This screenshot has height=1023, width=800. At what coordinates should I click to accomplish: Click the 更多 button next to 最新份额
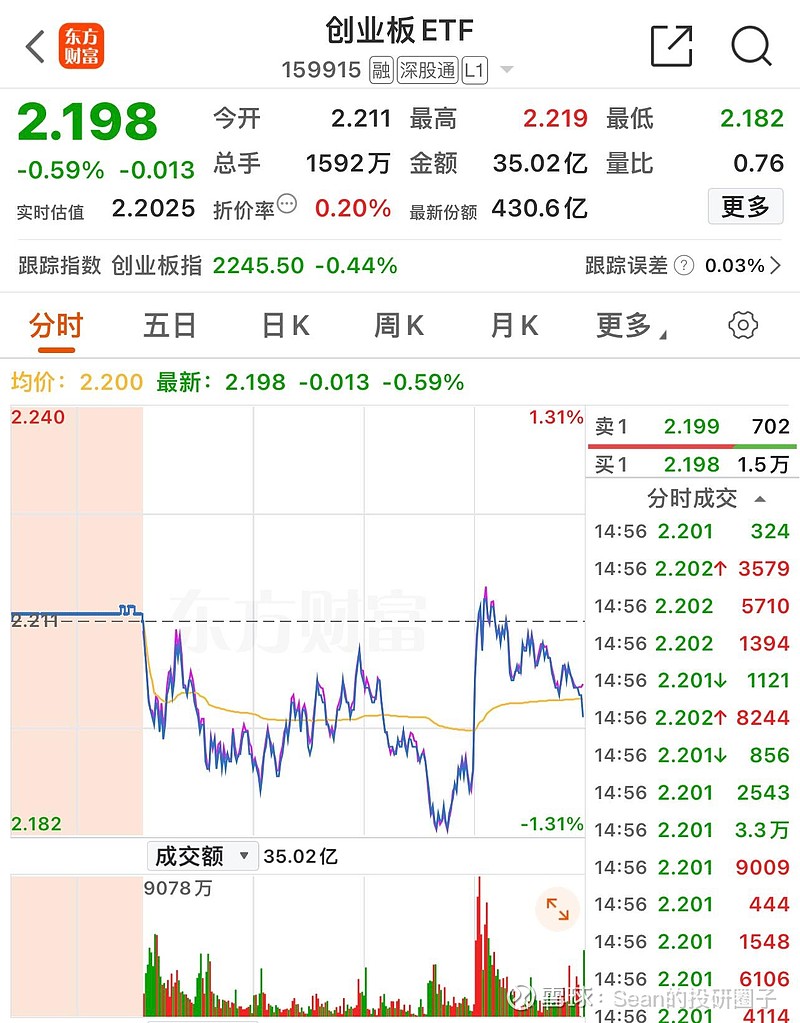[744, 207]
